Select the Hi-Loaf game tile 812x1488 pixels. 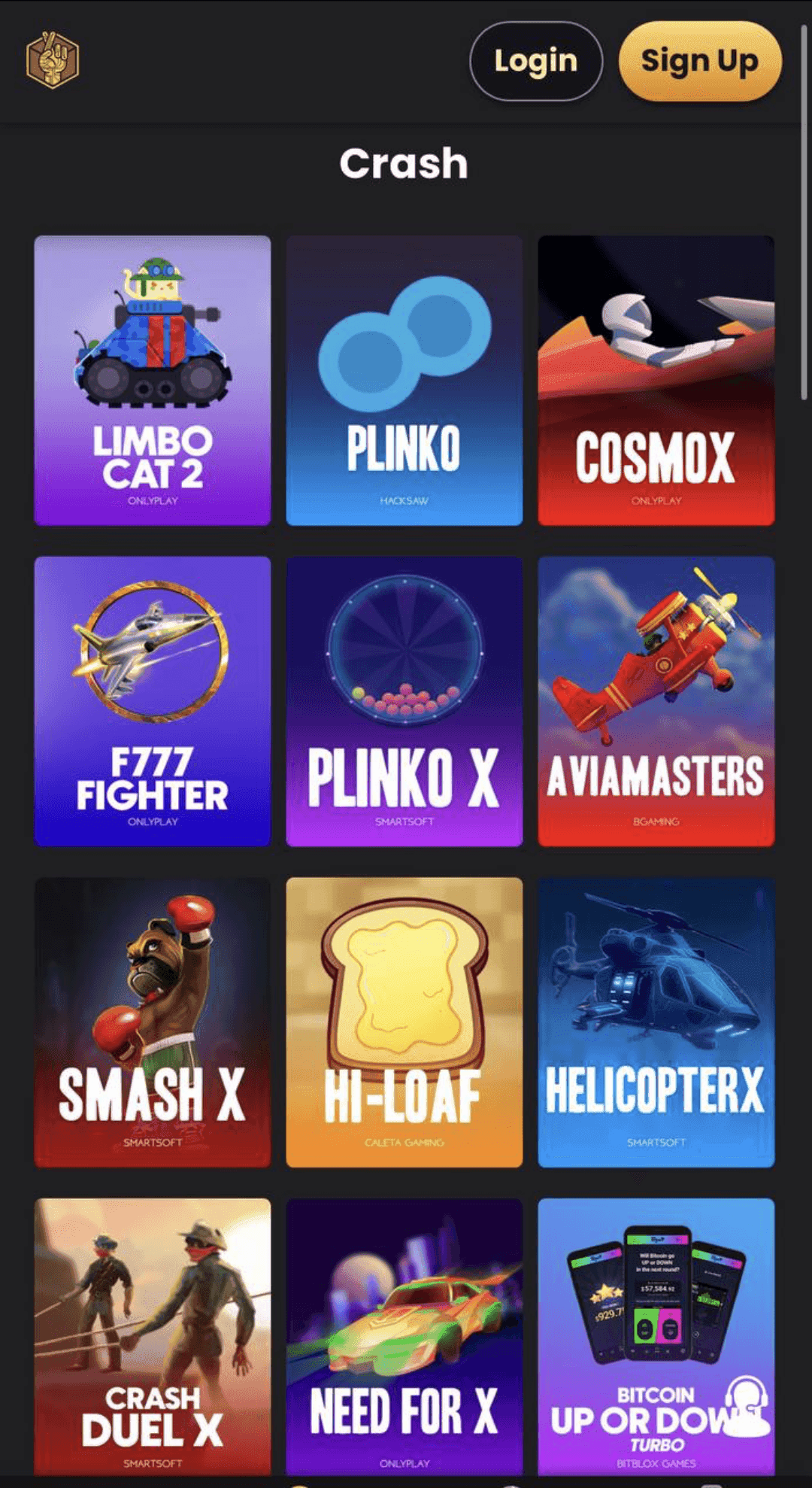404,1022
